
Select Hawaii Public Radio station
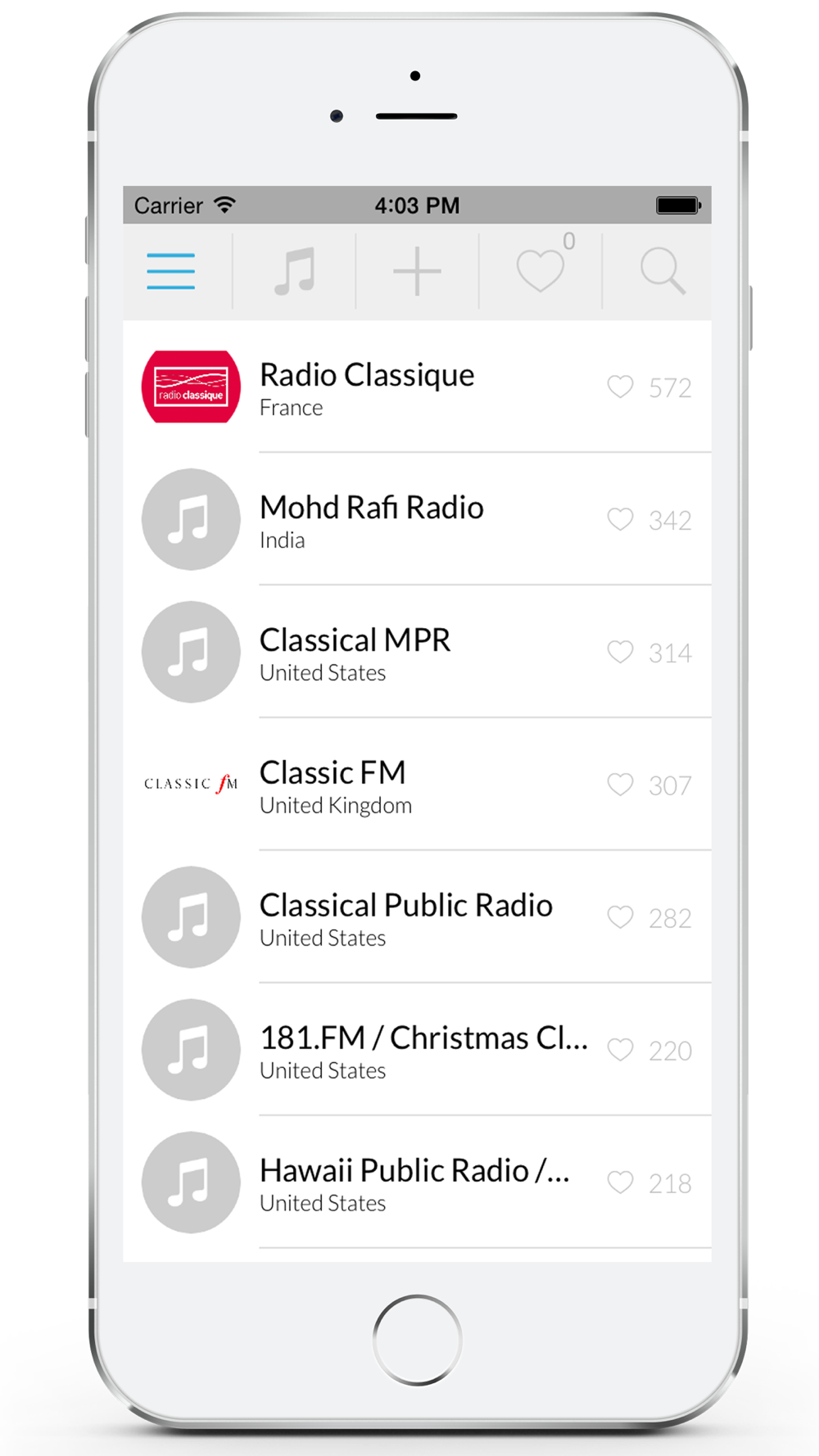click(417, 1182)
